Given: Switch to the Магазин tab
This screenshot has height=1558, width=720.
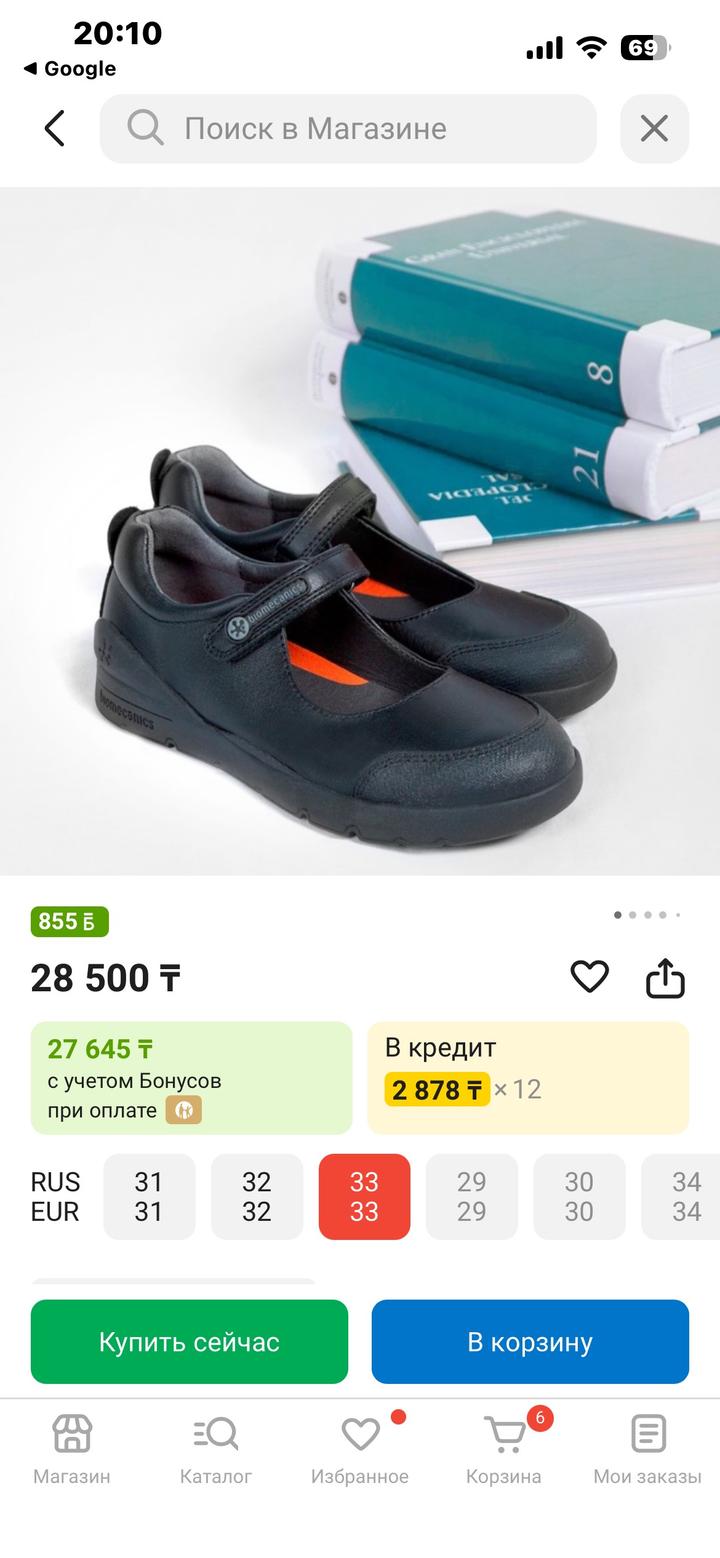Looking at the screenshot, I should pos(72,1448).
